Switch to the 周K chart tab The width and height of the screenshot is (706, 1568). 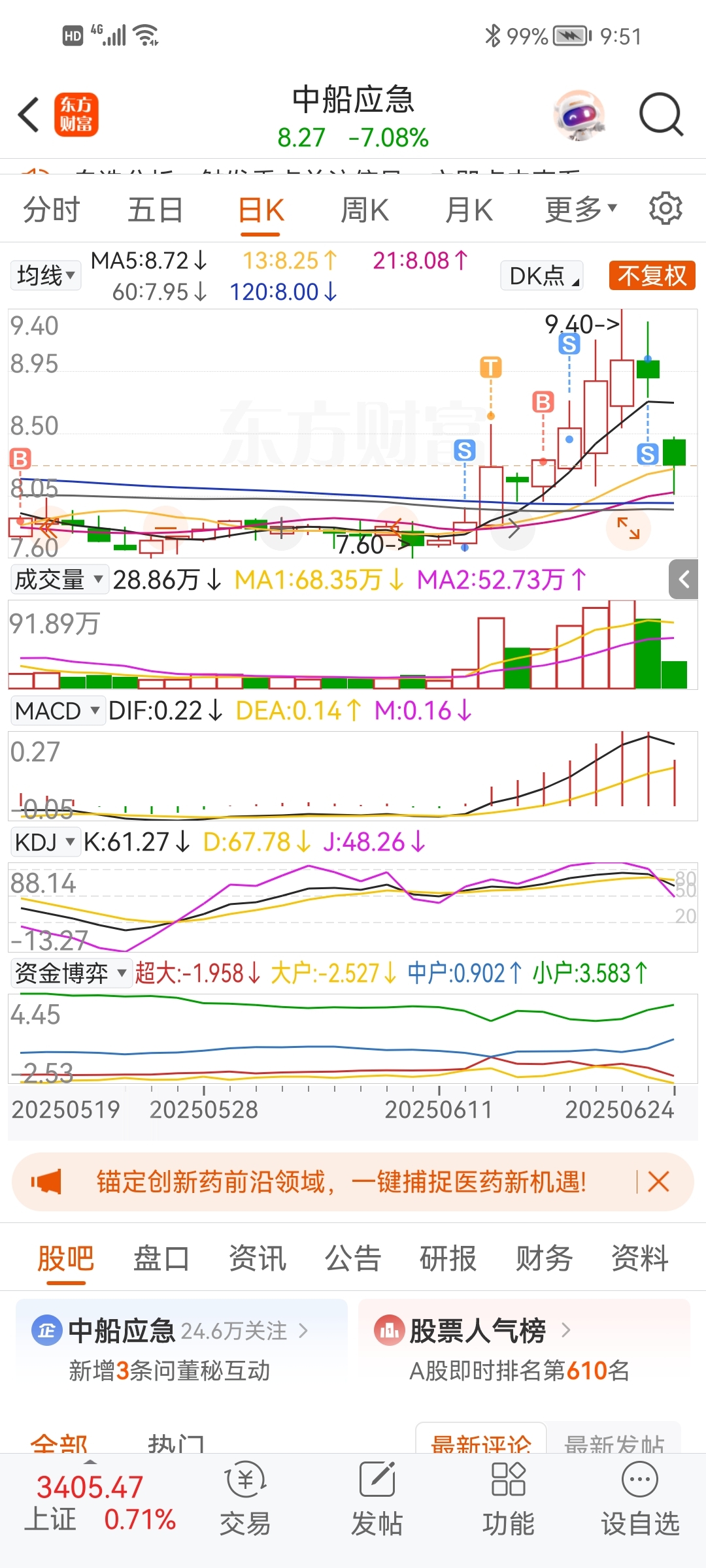(365, 210)
